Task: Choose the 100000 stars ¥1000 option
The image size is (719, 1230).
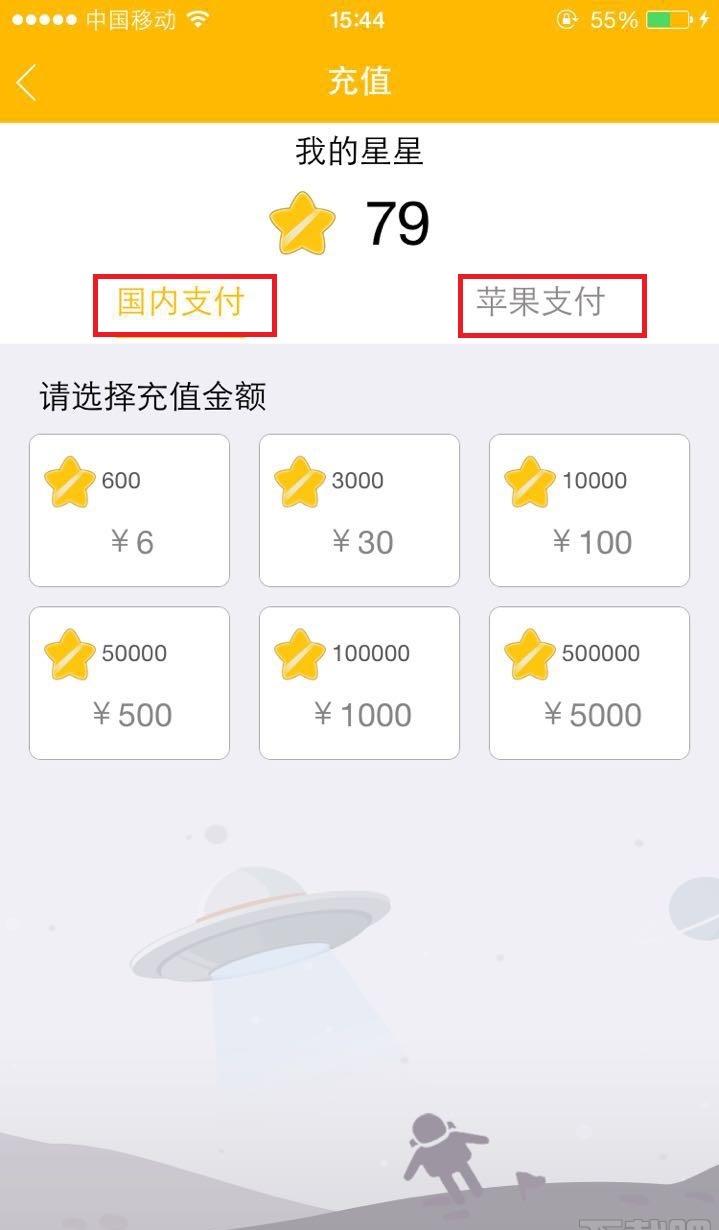Action: 359,683
